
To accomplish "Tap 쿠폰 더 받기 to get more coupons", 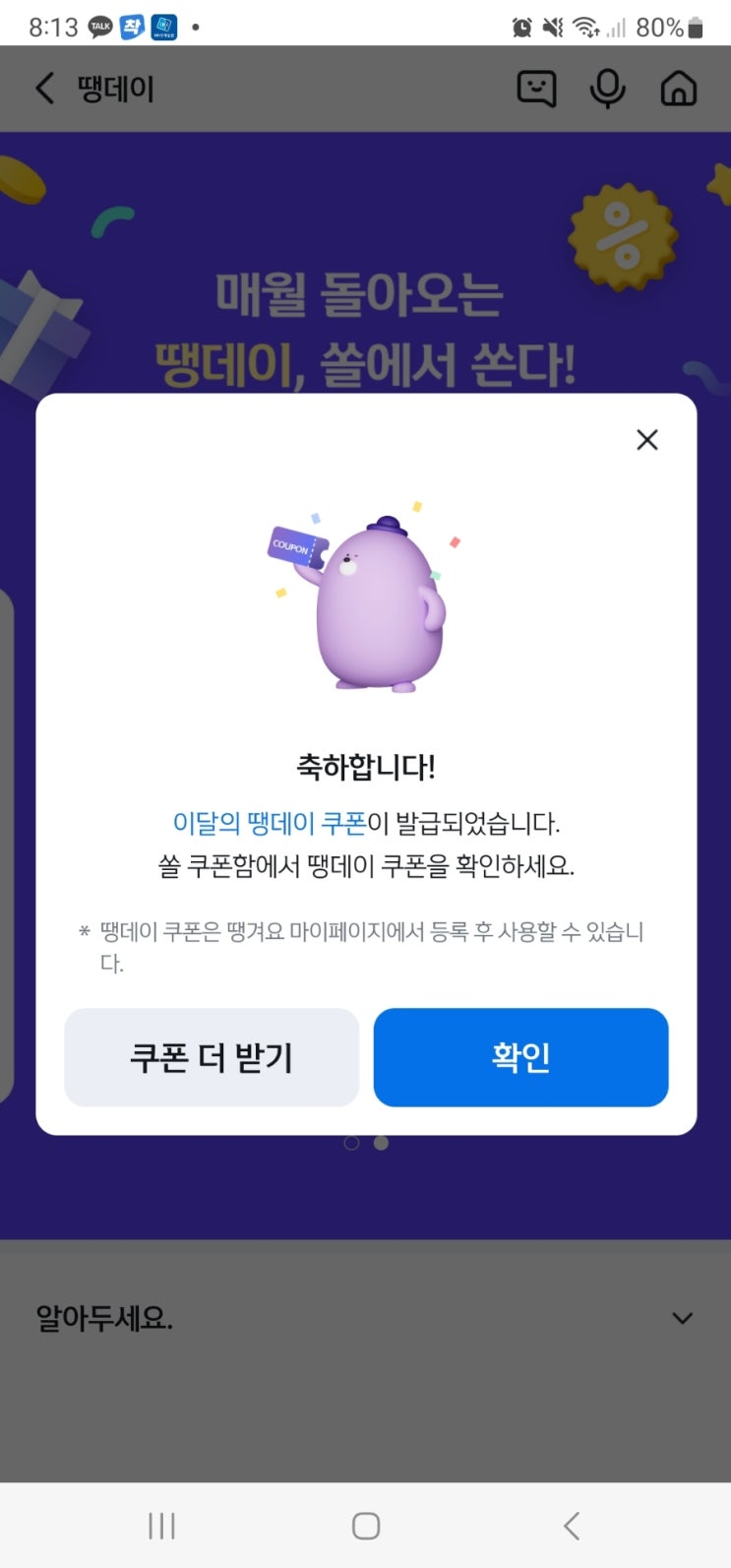I will coord(212,1057).
